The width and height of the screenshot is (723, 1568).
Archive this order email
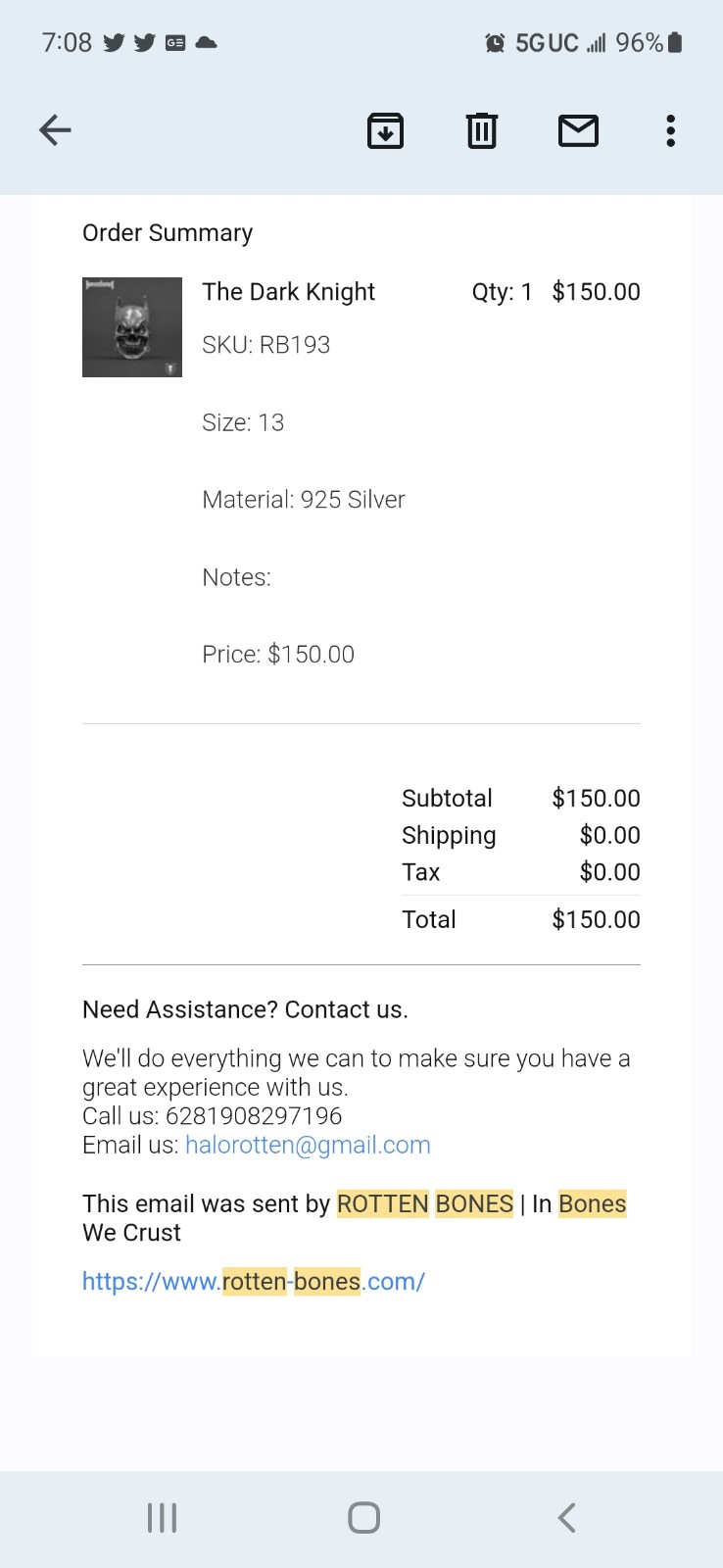[x=385, y=130]
